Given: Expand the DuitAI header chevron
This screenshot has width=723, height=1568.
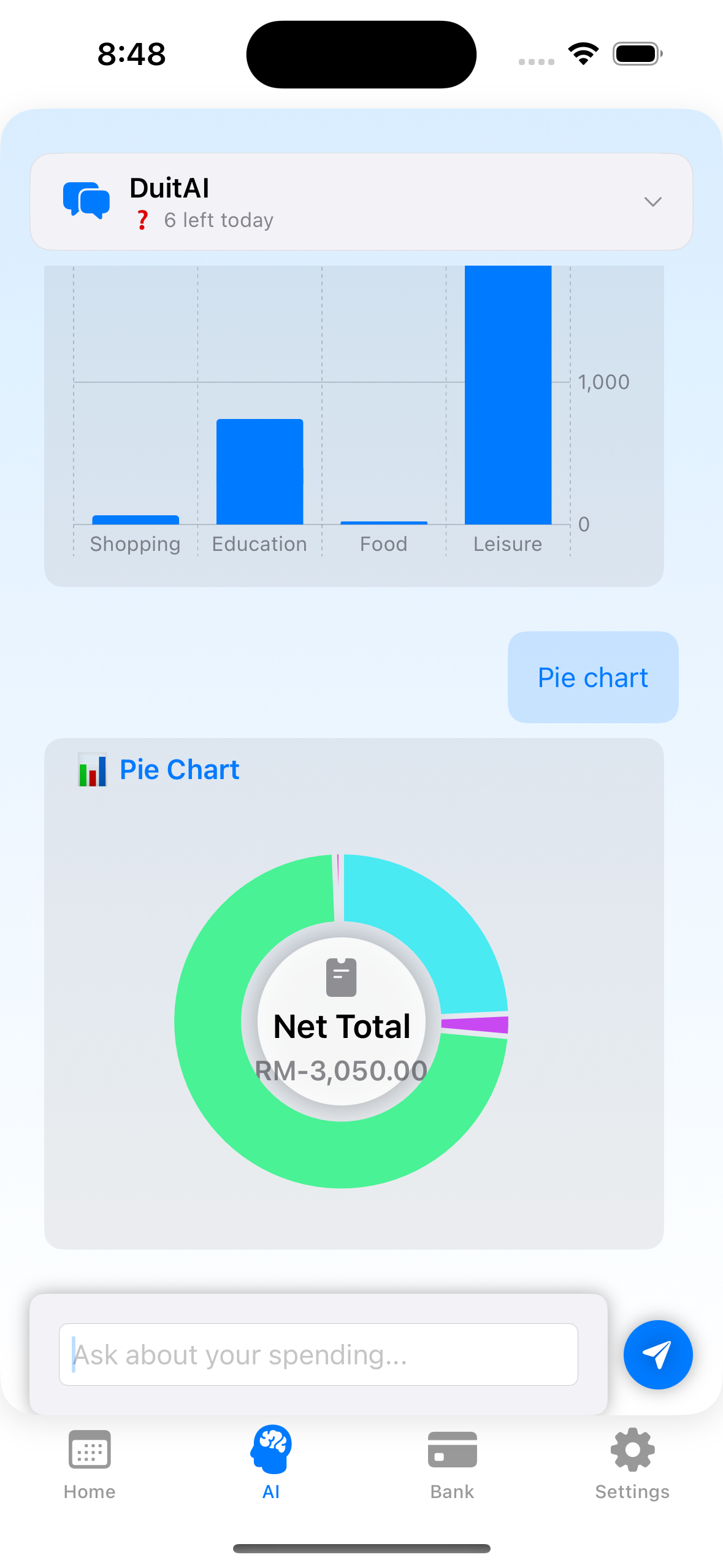Looking at the screenshot, I should pyautogui.click(x=652, y=202).
